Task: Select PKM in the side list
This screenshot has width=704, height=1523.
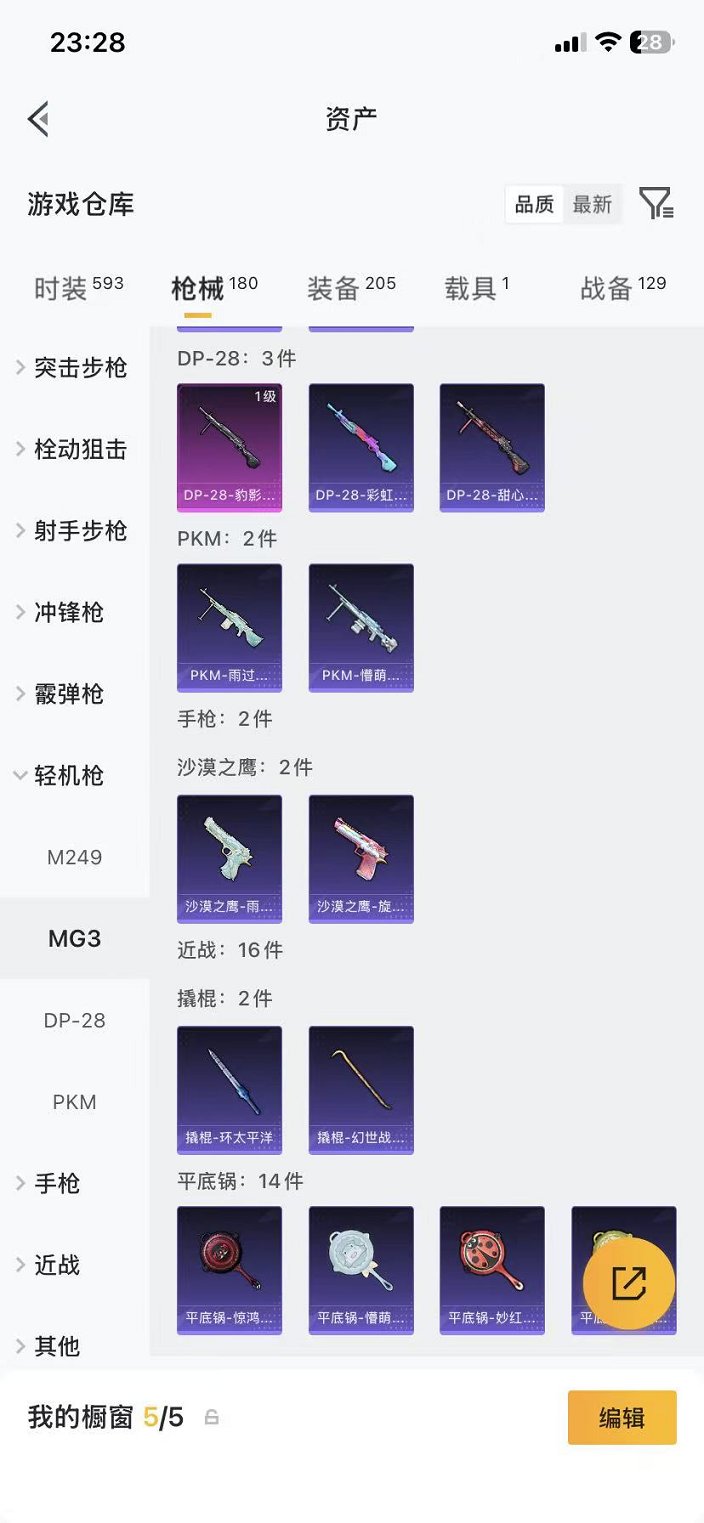Action: pos(74,1102)
